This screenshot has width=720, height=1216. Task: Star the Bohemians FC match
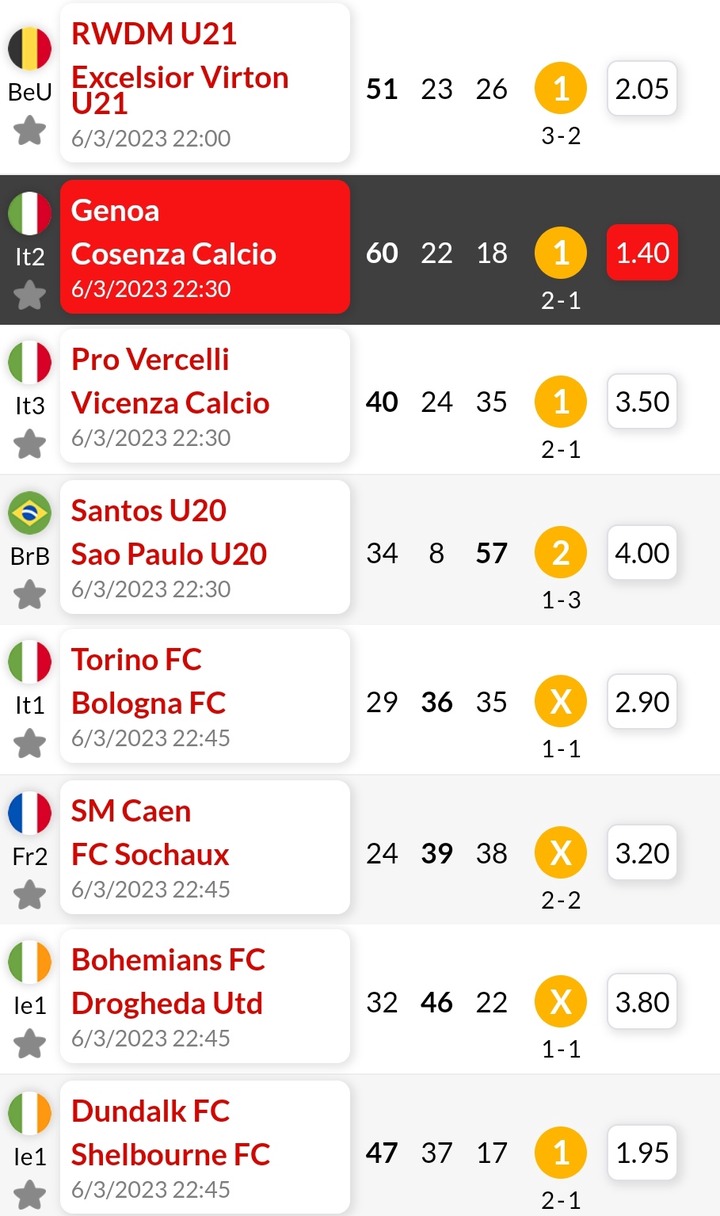[x=30, y=1044]
